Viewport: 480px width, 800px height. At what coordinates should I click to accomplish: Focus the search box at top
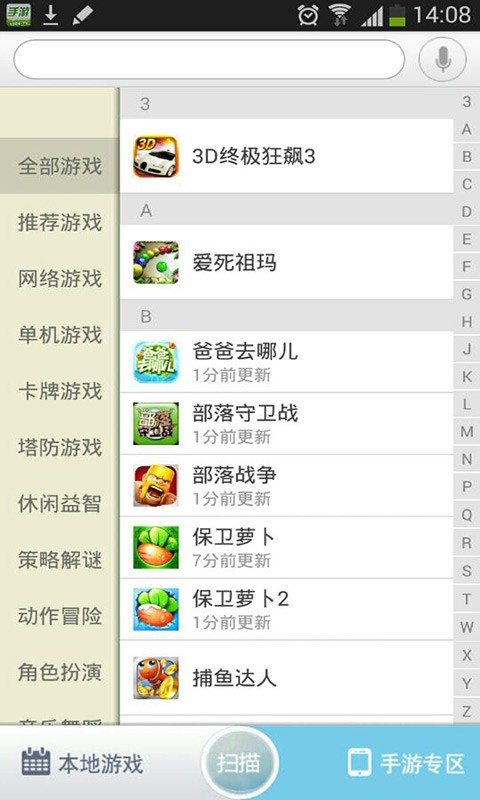click(x=209, y=59)
